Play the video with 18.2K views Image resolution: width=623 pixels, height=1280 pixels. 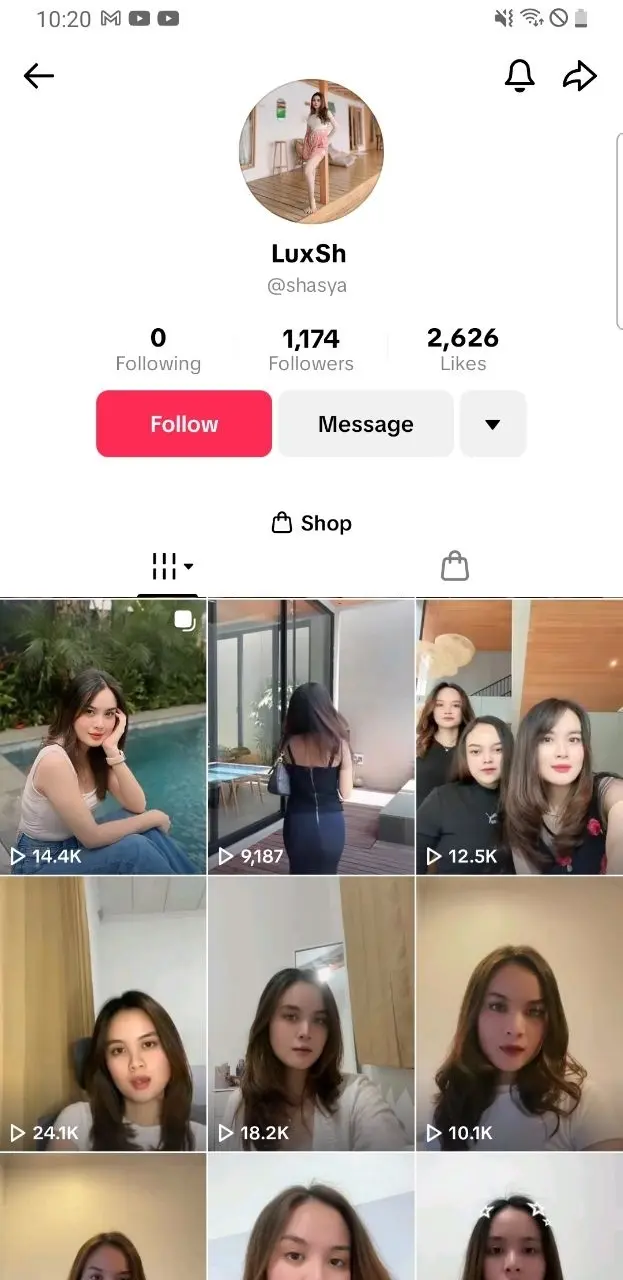tap(311, 1014)
